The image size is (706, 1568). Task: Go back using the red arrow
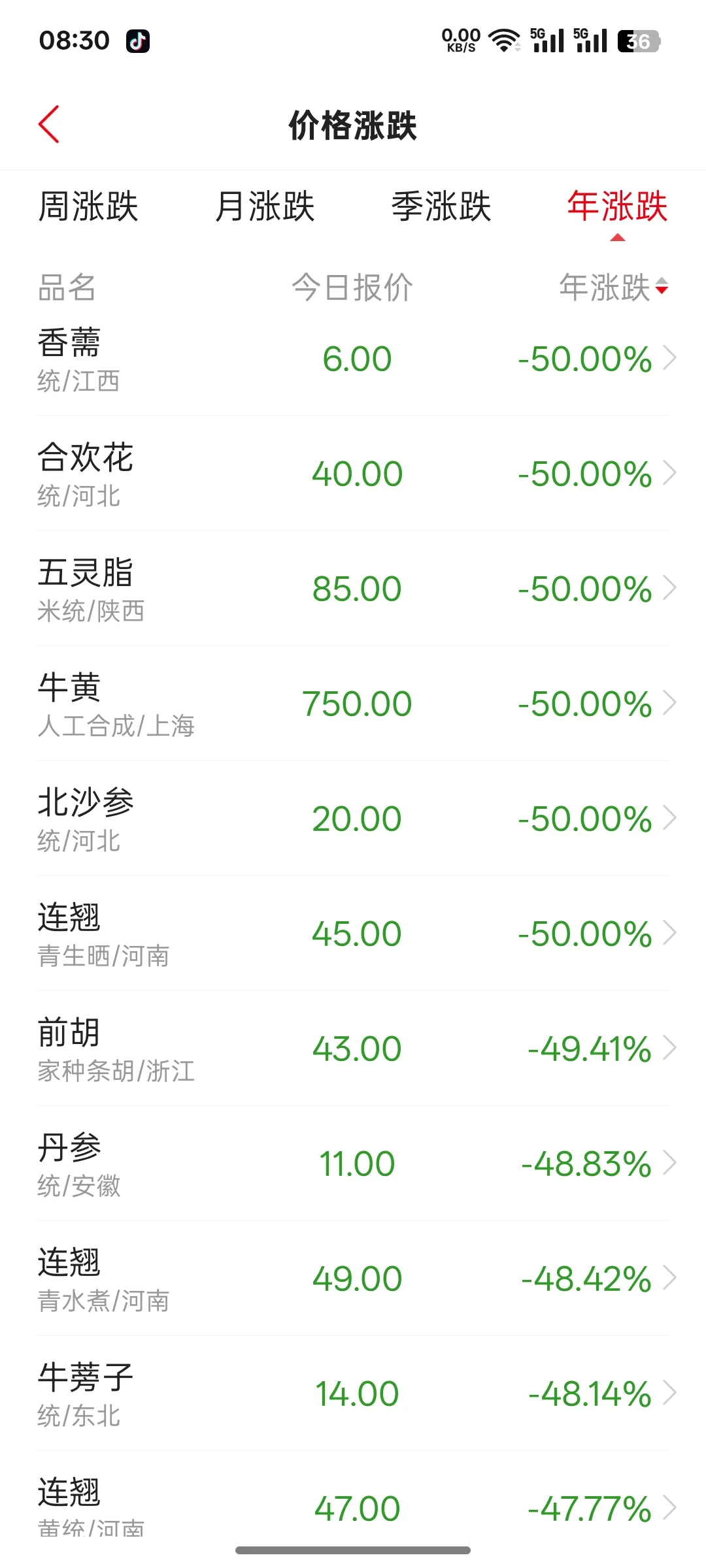tap(49, 124)
